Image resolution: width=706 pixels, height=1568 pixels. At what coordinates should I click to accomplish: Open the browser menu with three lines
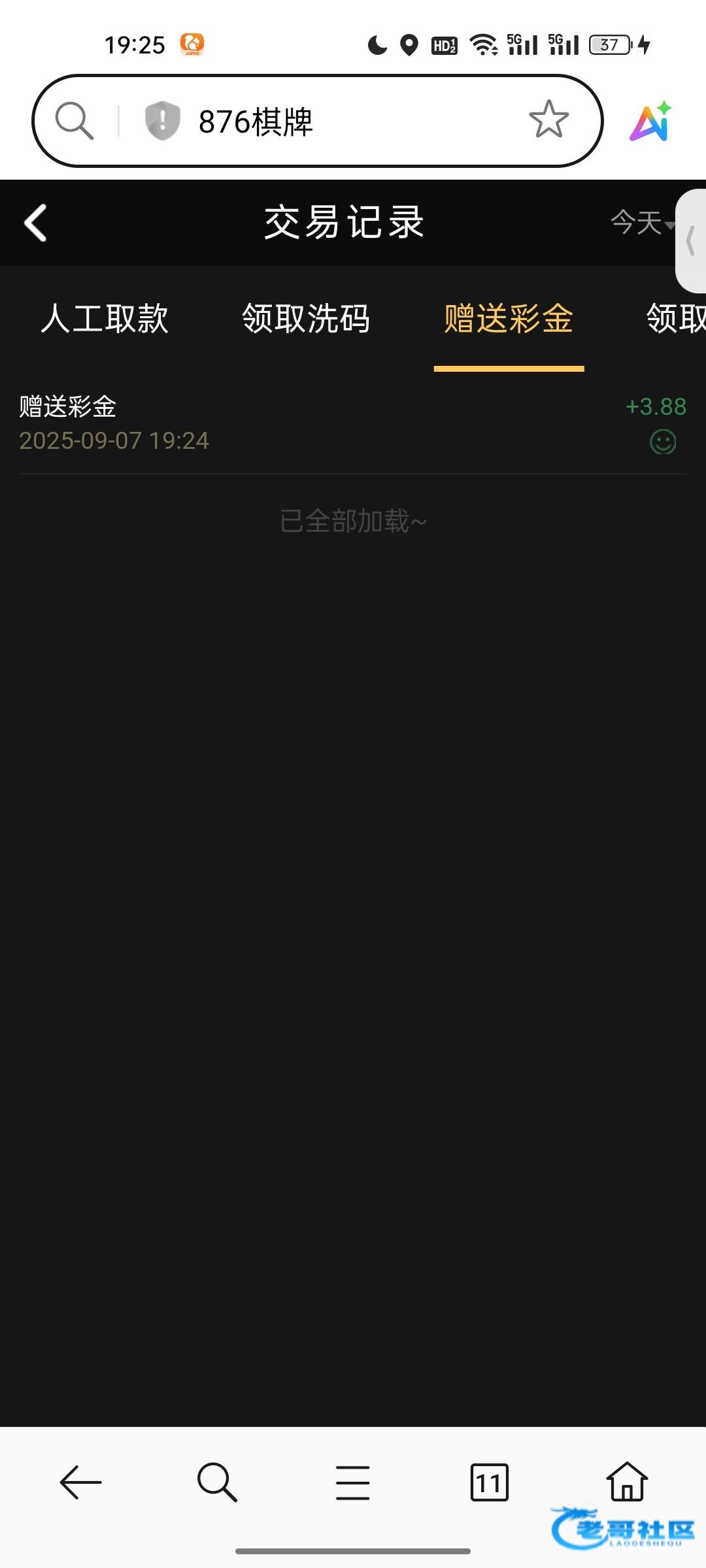click(353, 1482)
